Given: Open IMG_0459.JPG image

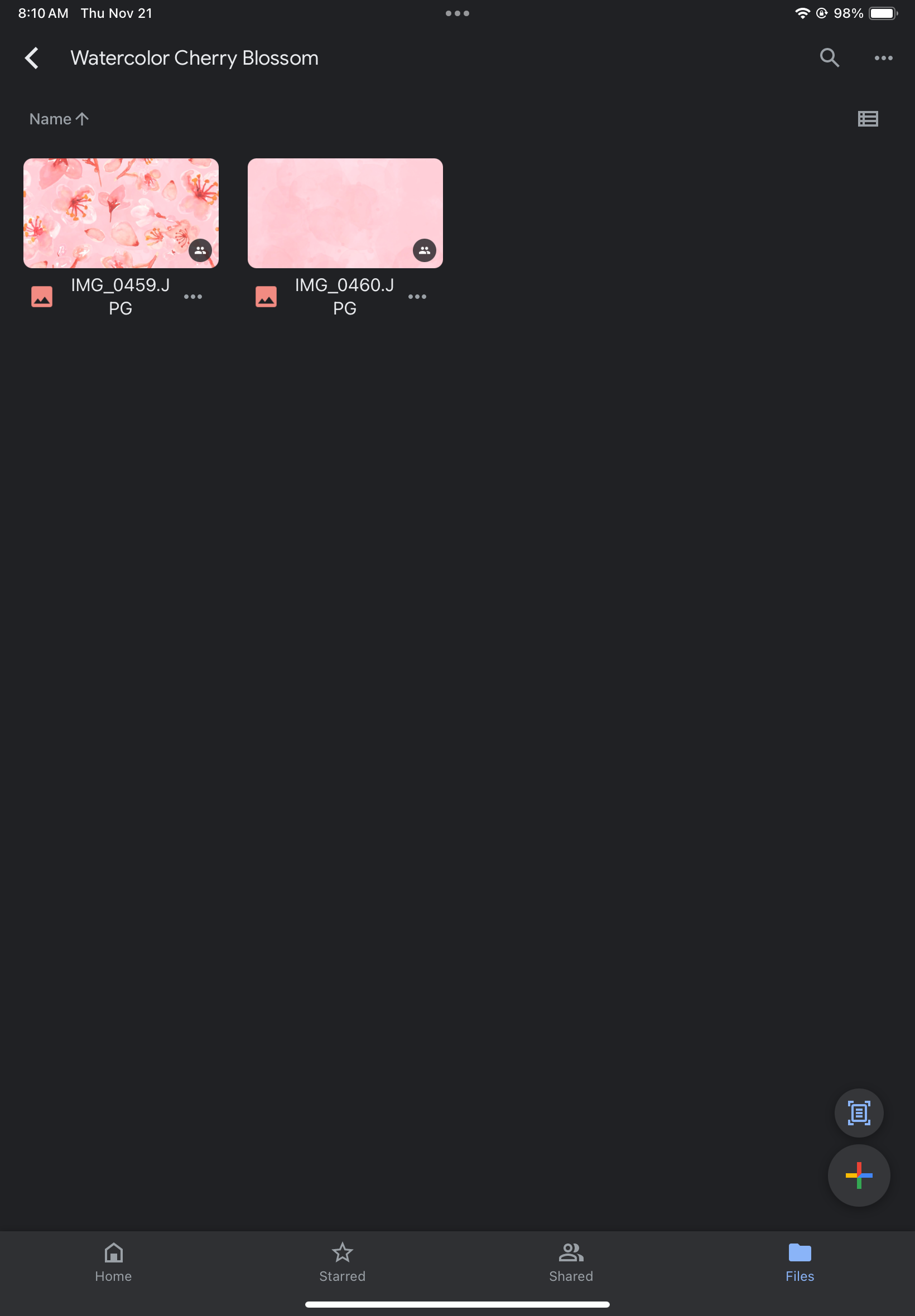Looking at the screenshot, I should tap(121, 213).
